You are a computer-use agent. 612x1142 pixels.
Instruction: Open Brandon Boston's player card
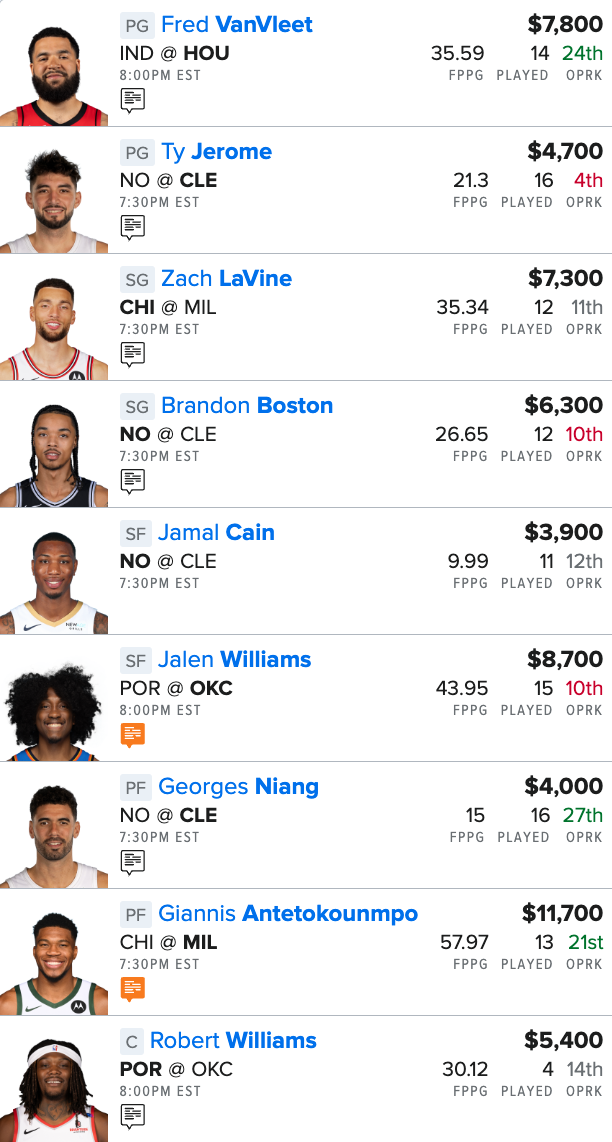coord(246,406)
